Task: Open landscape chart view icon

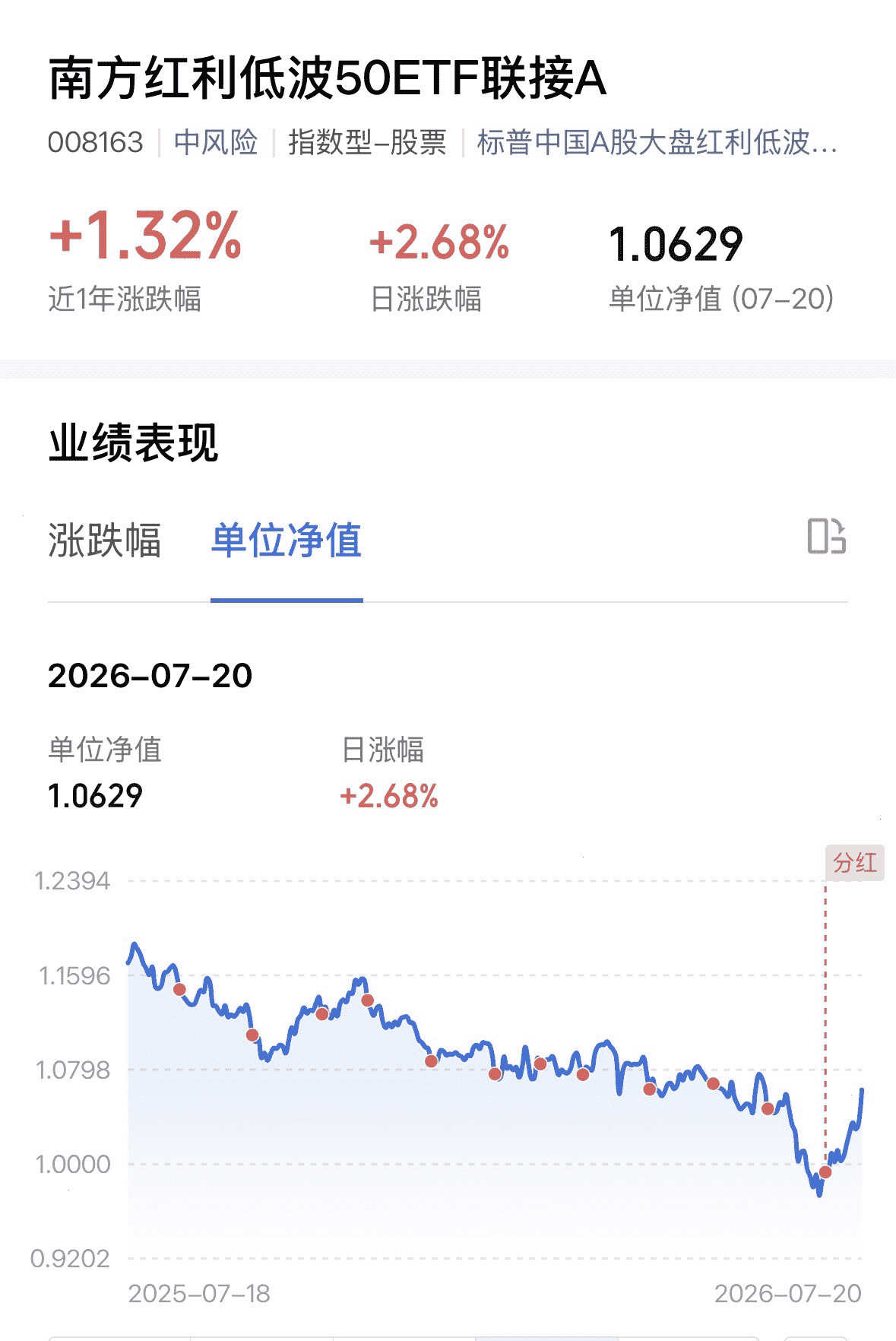Action: (x=827, y=537)
